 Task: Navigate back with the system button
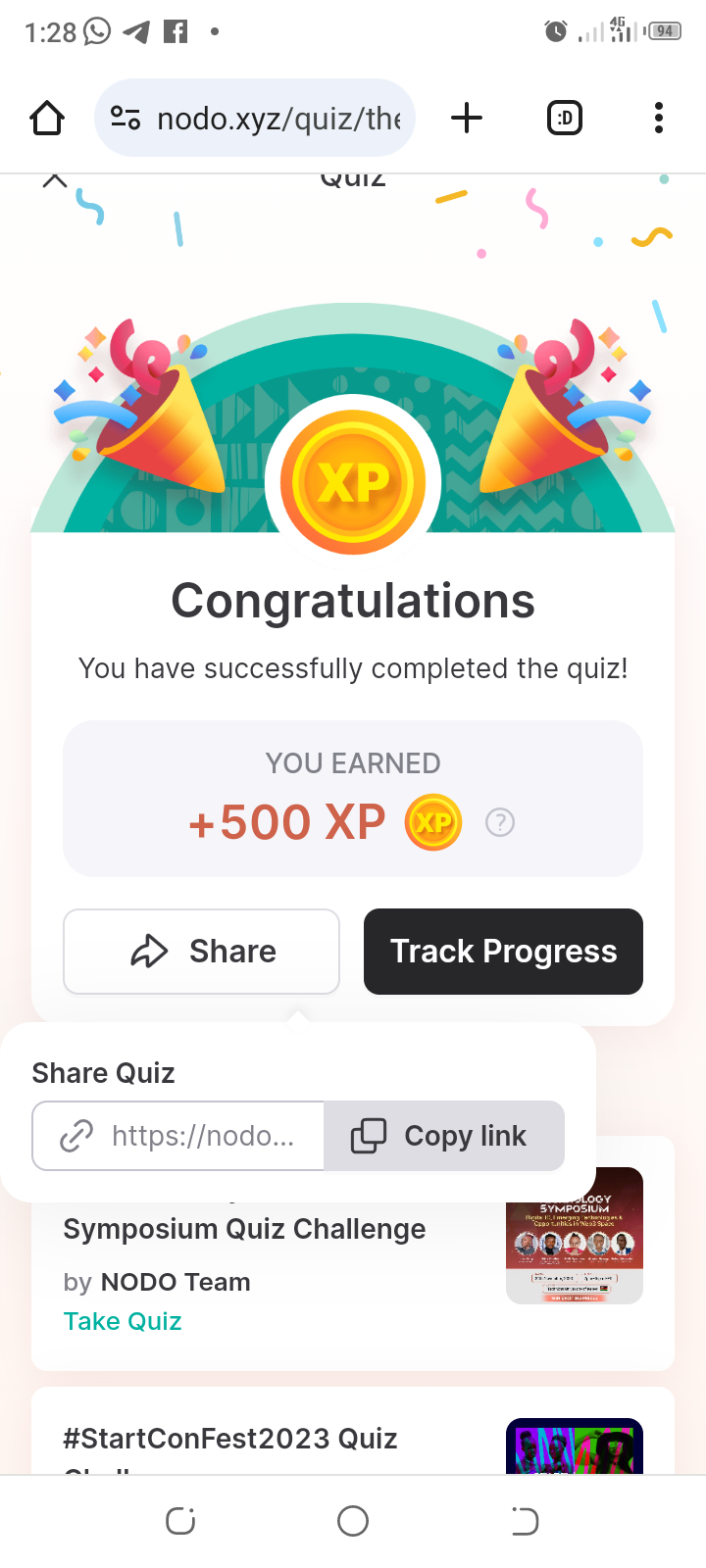[x=525, y=1521]
